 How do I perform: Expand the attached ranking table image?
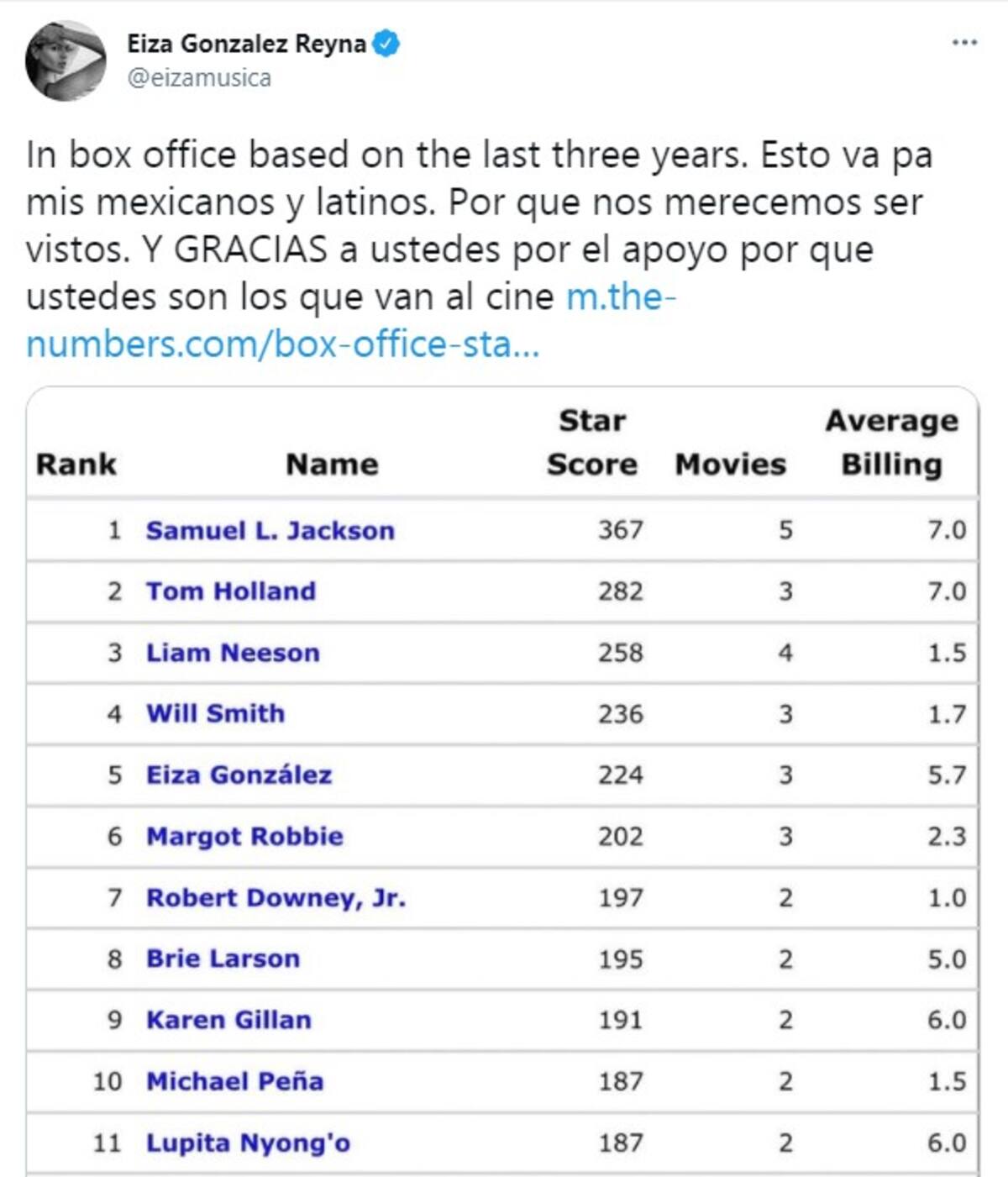[x=502, y=781]
